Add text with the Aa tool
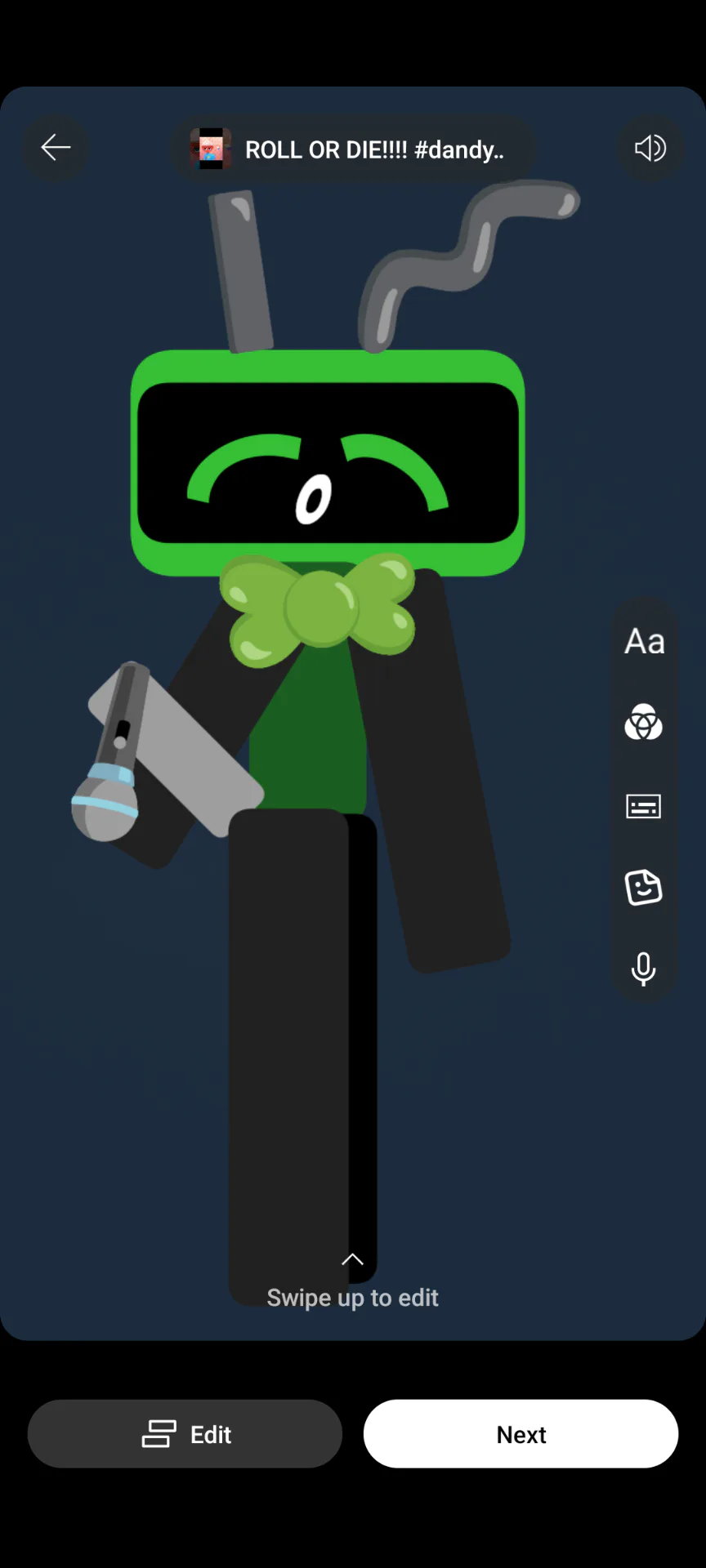The image size is (706, 1568). pos(644,642)
